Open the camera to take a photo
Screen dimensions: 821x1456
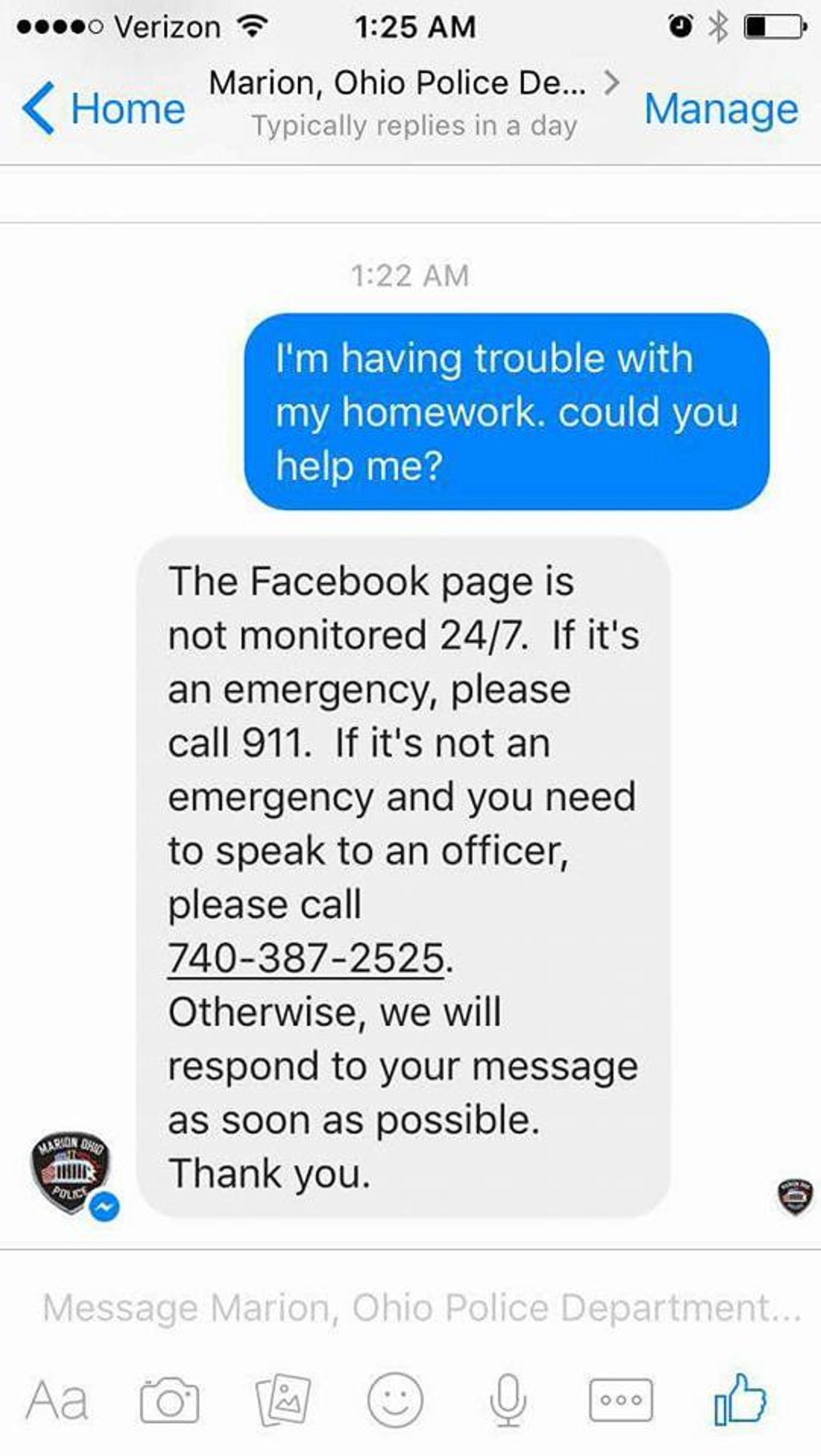(169, 1399)
